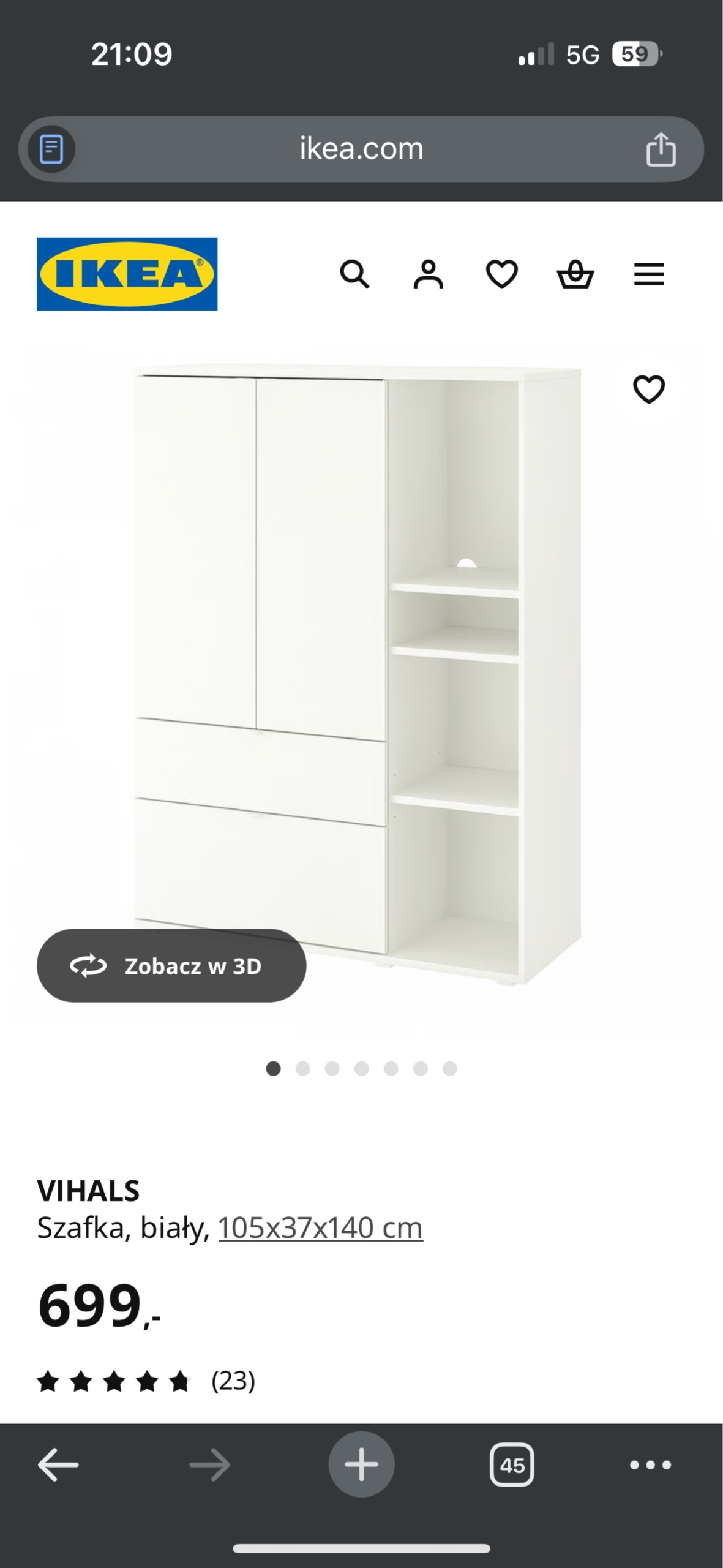Open IKEA search
The height and width of the screenshot is (1568, 723).
point(354,274)
